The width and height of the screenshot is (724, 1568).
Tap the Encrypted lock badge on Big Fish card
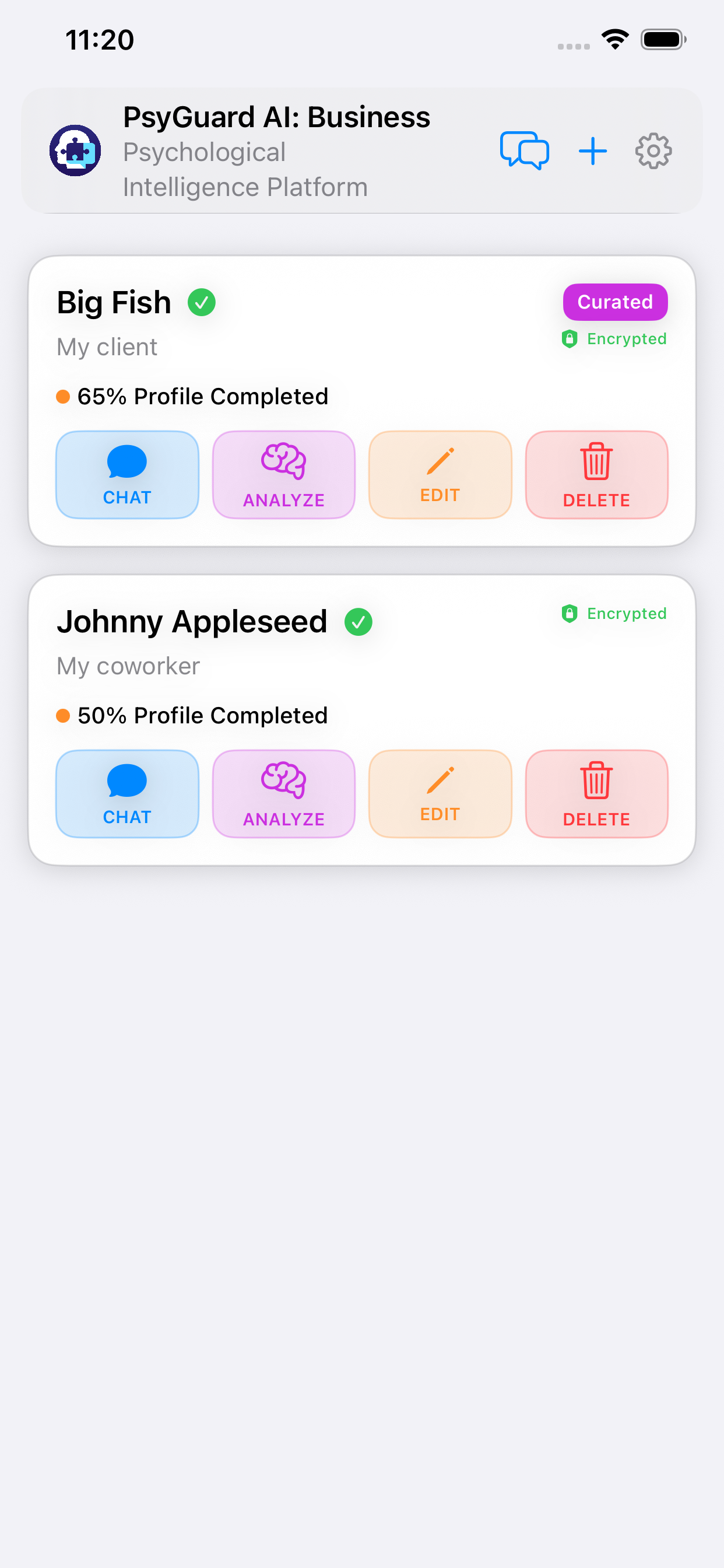614,339
